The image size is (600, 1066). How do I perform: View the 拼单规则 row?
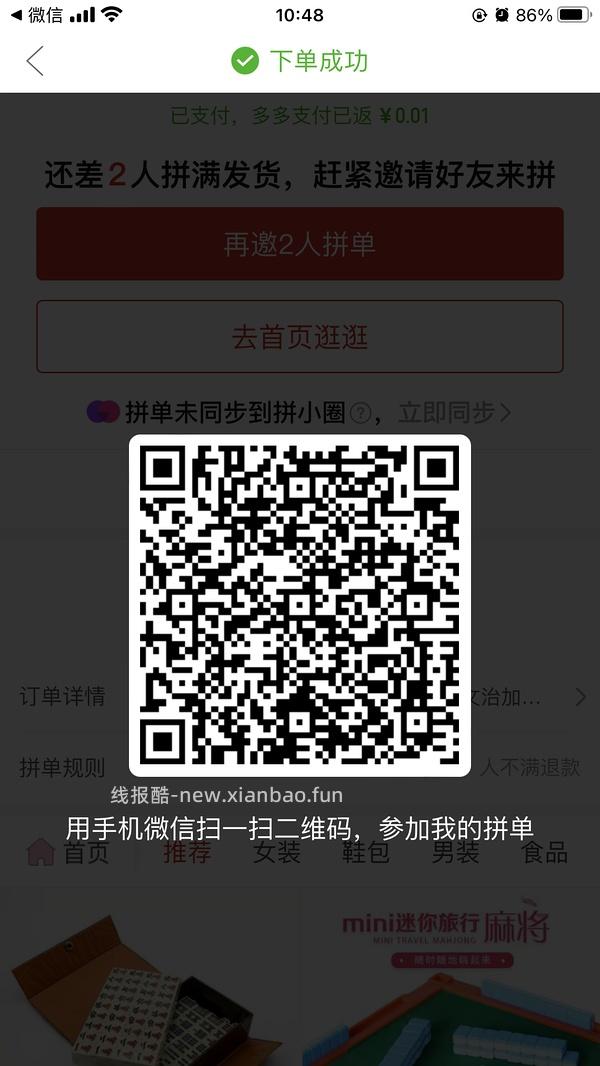(62, 767)
